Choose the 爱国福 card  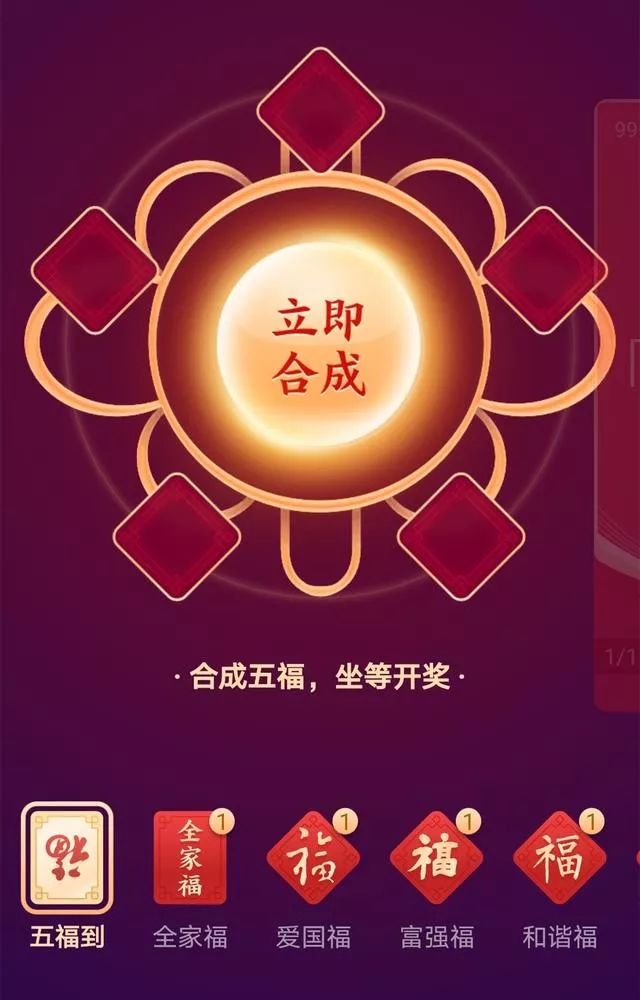pos(313,858)
